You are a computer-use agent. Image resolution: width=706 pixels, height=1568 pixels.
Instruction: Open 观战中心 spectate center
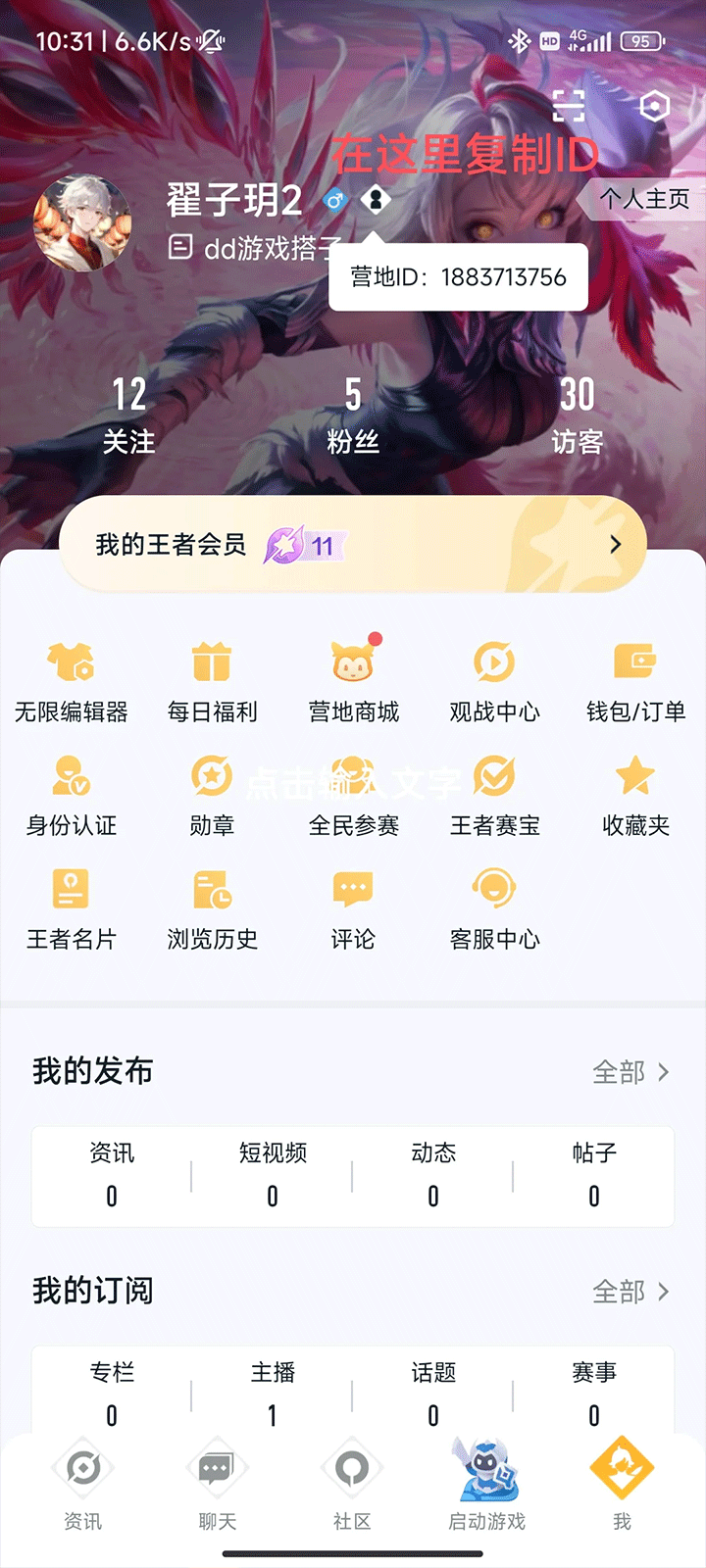(494, 681)
